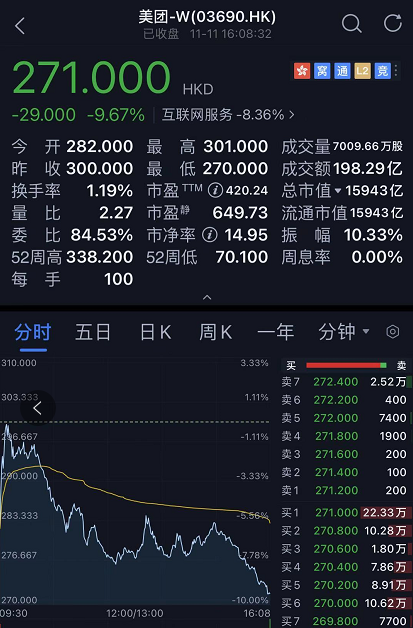413x628 pixels.
Task: Collapse the quote details with the up chevron
Action: click(207, 297)
